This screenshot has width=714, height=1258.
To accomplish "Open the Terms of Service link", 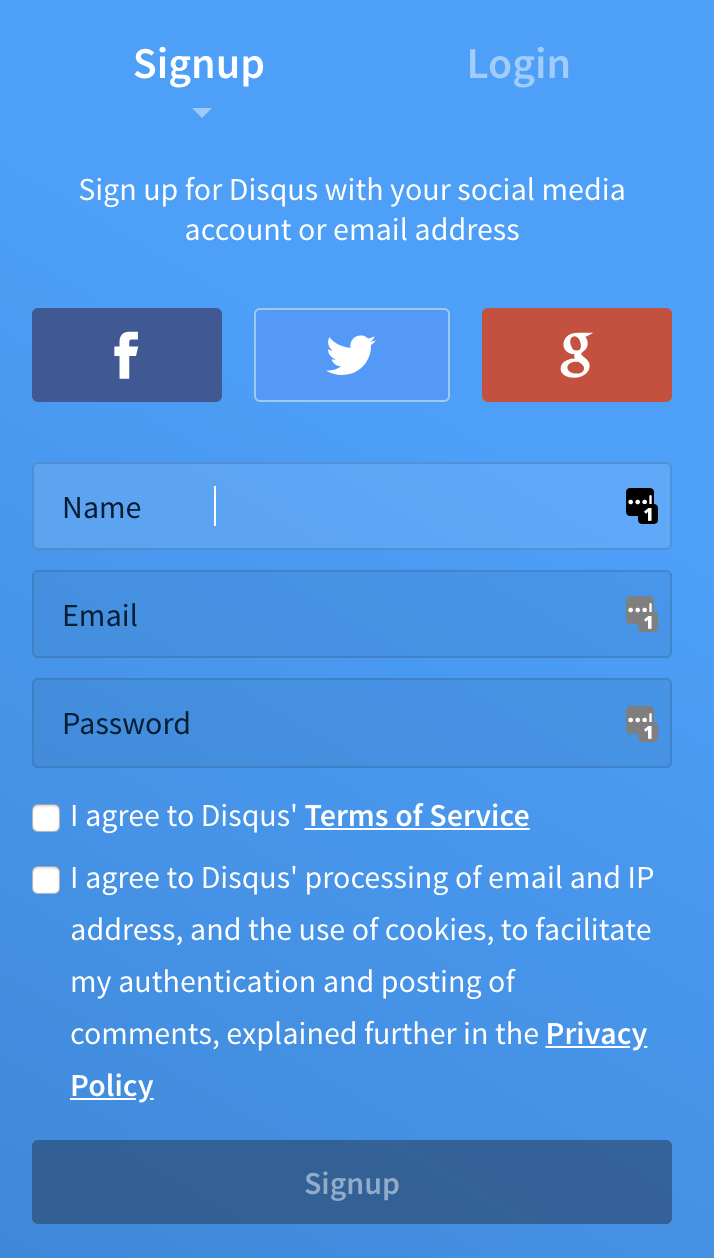I will click(x=417, y=816).
